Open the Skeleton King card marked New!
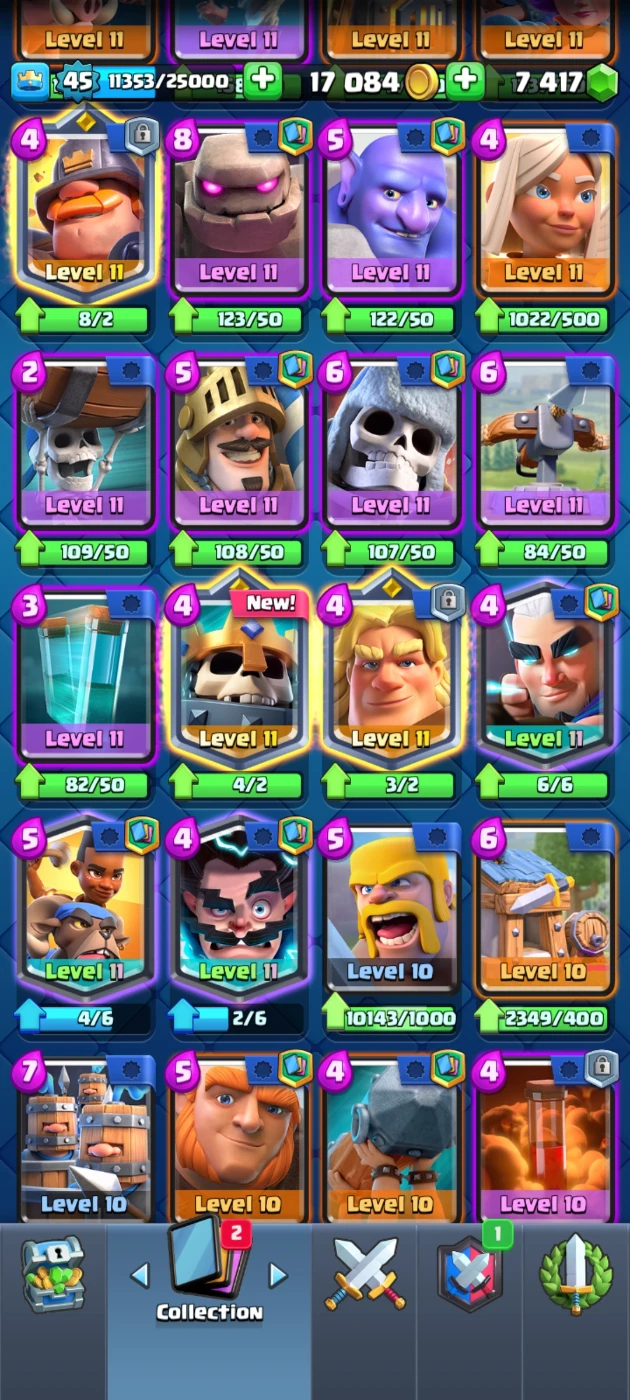 [x=238, y=676]
